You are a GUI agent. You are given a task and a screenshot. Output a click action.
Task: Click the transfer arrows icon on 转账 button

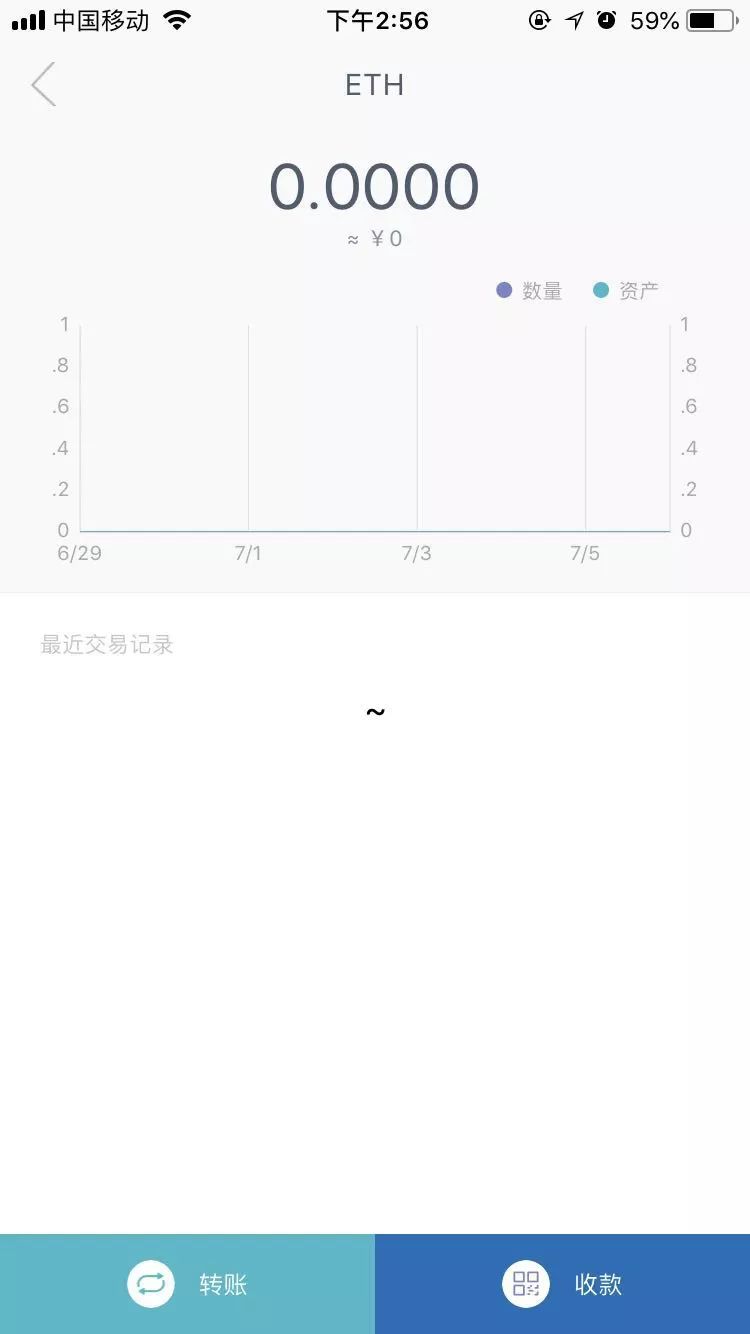(x=151, y=1283)
